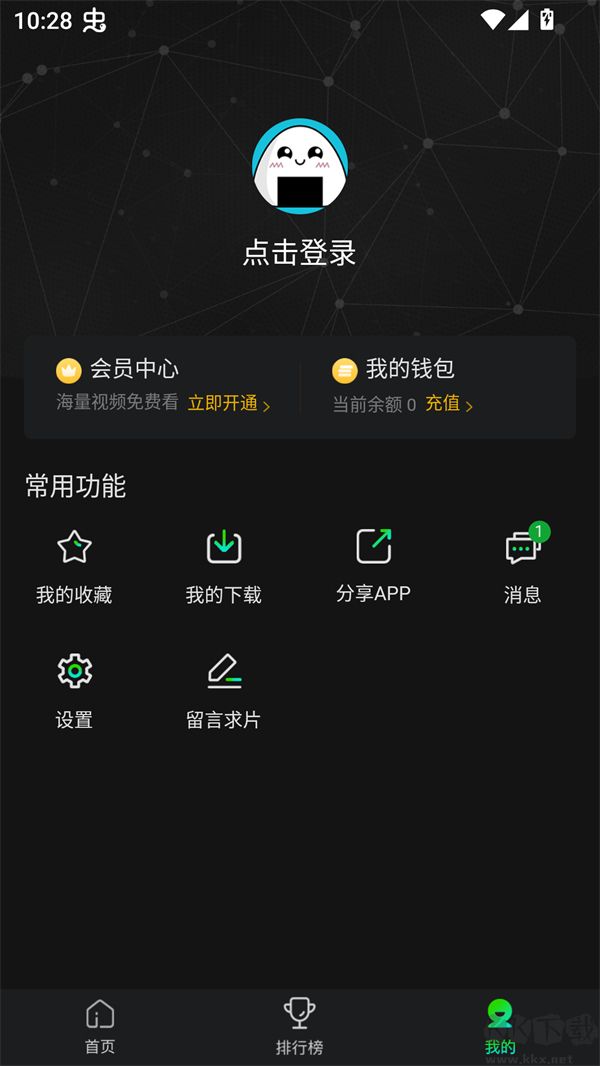Tap the rice ball avatar to log in
The image size is (600, 1066).
point(300,167)
